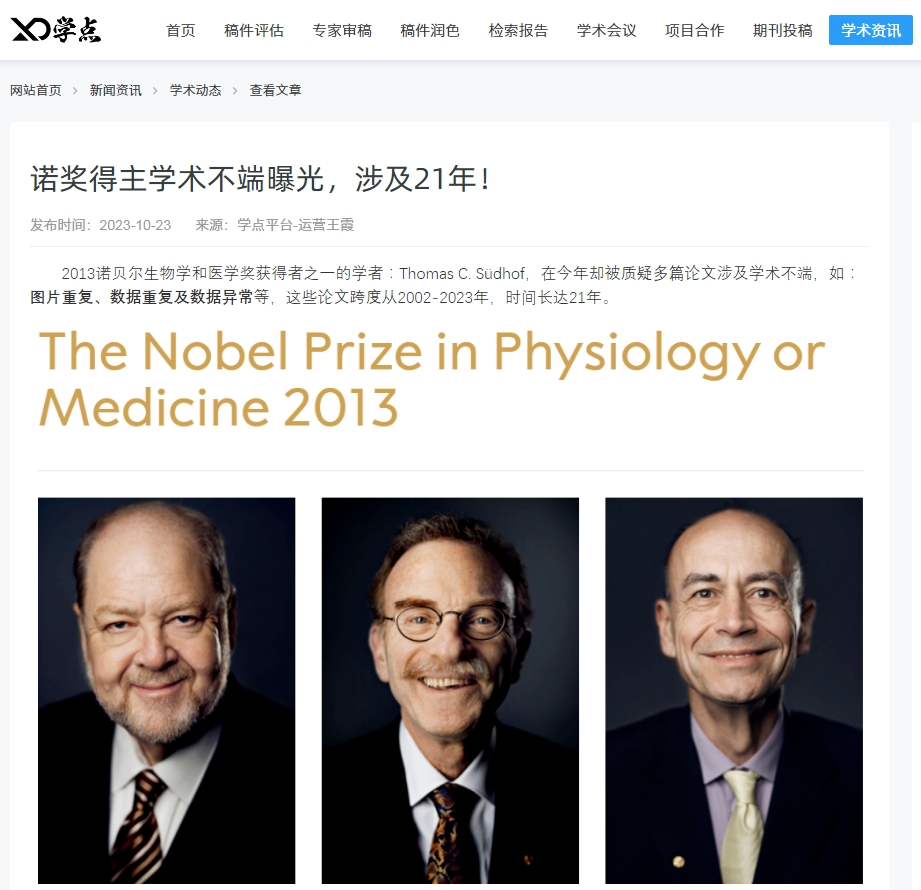
Task: Tap the 学点 logo to go home
Action: [56, 30]
